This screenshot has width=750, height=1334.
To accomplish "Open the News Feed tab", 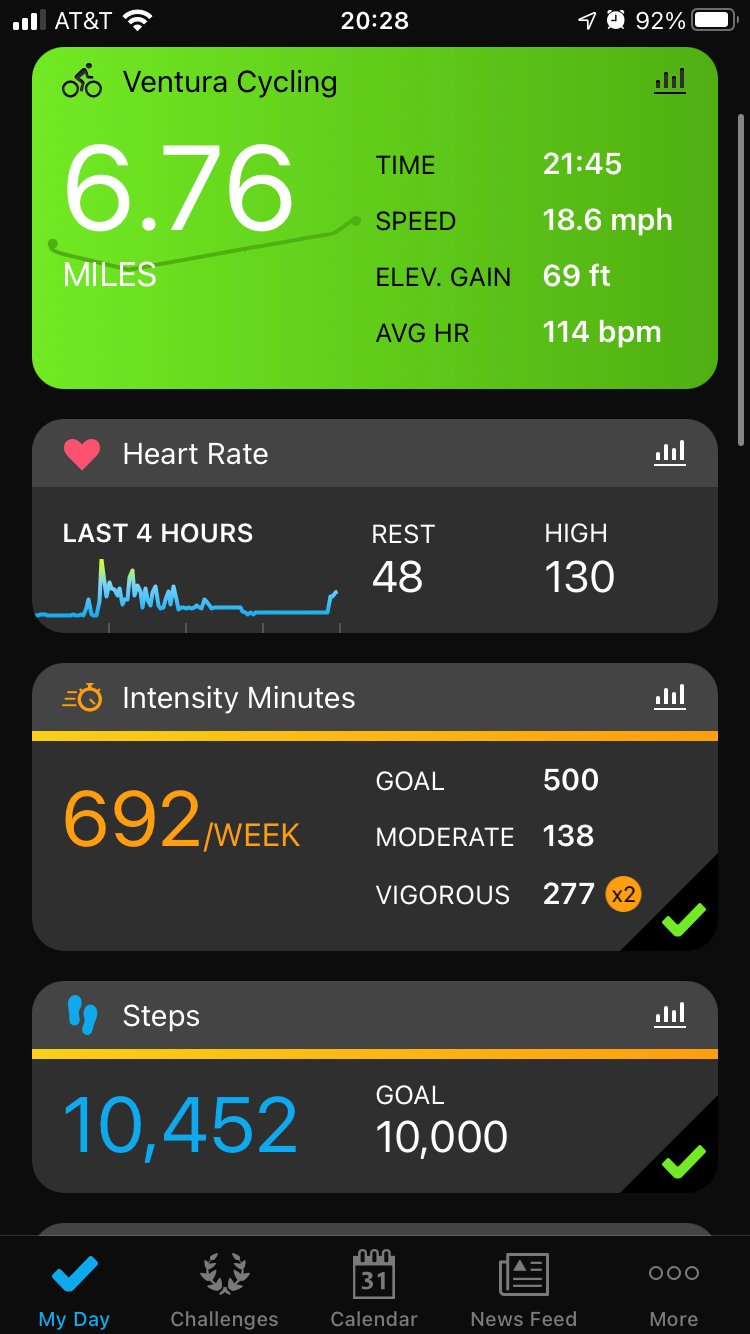I will pyautogui.click(x=524, y=1288).
